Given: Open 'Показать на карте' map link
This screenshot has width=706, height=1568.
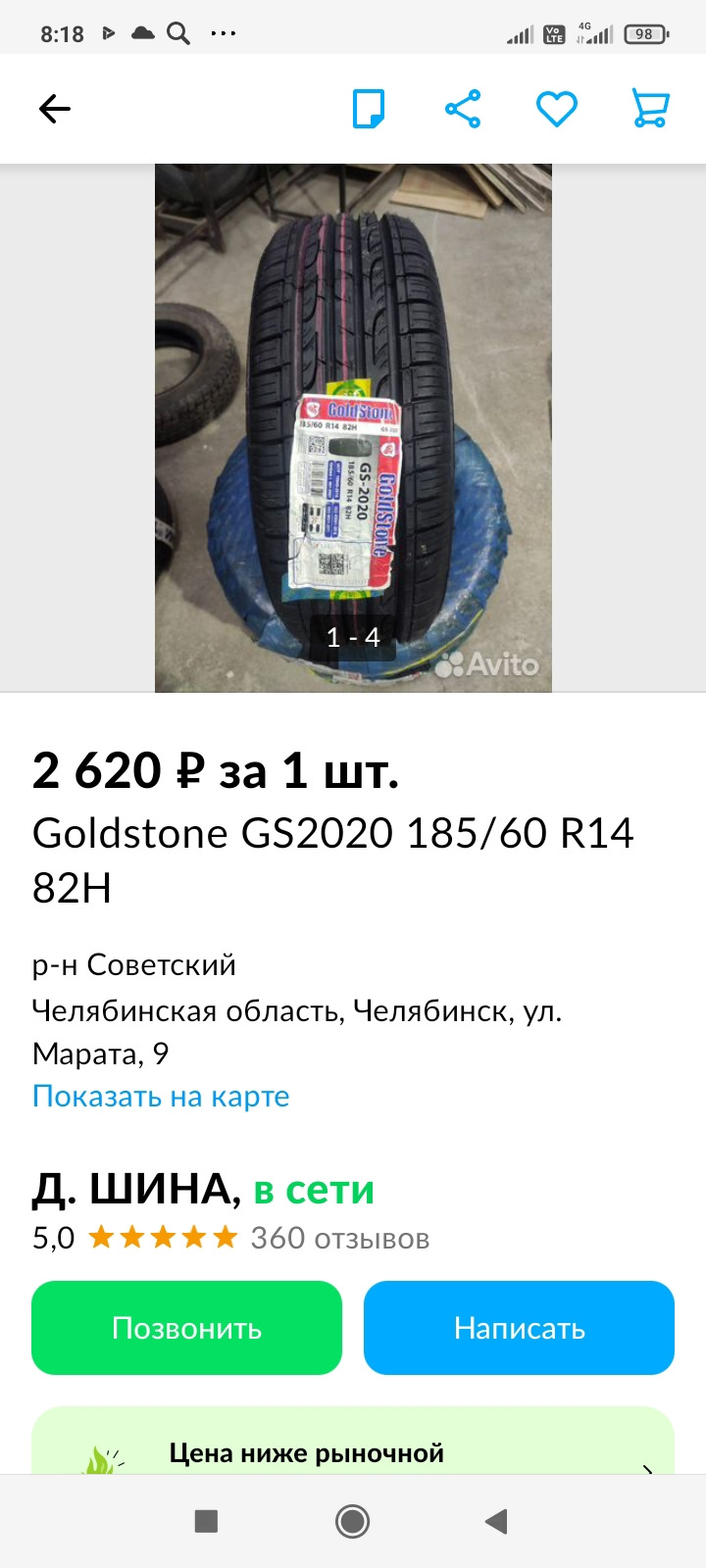Looking at the screenshot, I should coord(161,1096).
